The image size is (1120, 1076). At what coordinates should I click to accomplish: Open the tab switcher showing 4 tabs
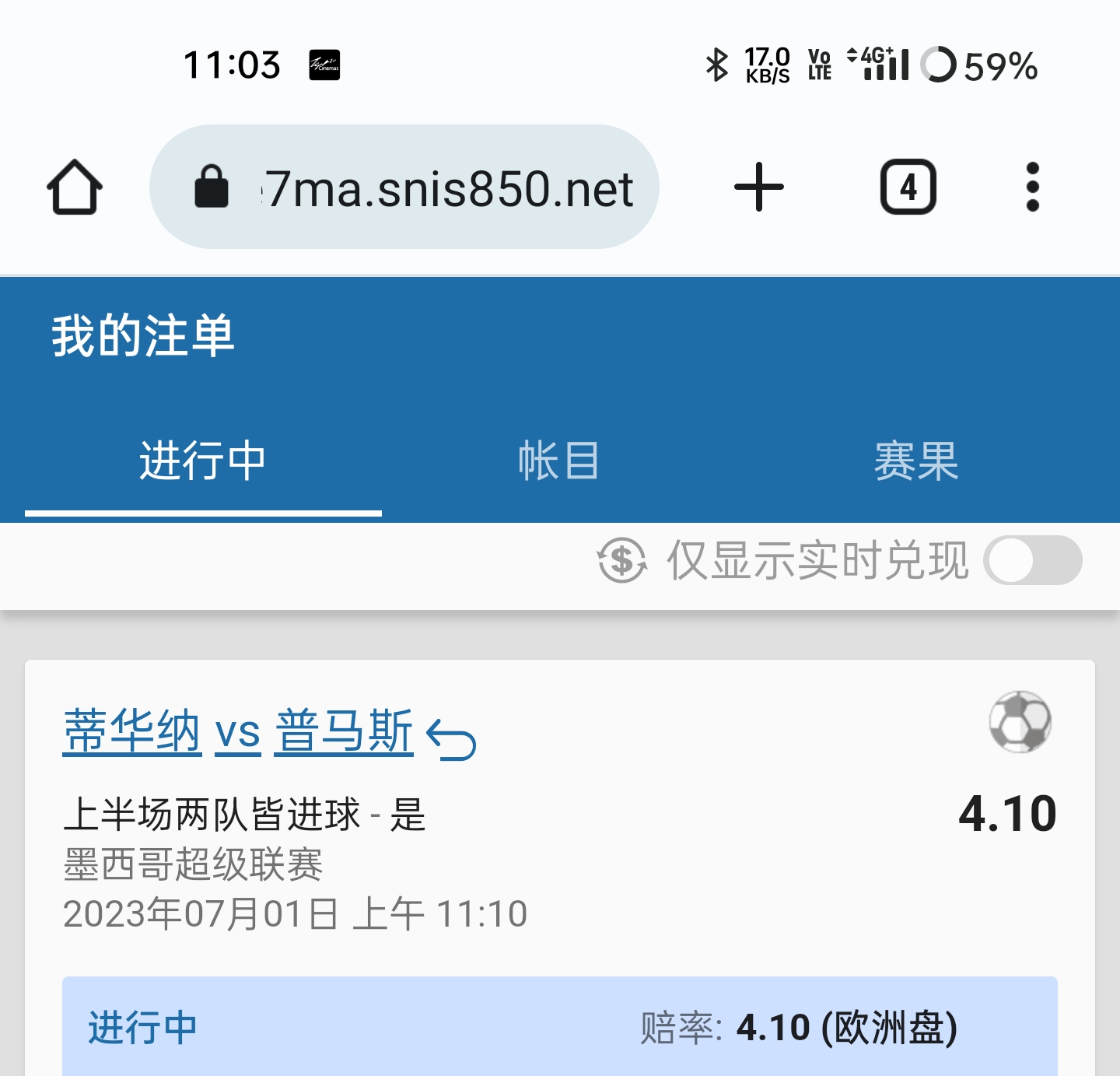(x=908, y=188)
